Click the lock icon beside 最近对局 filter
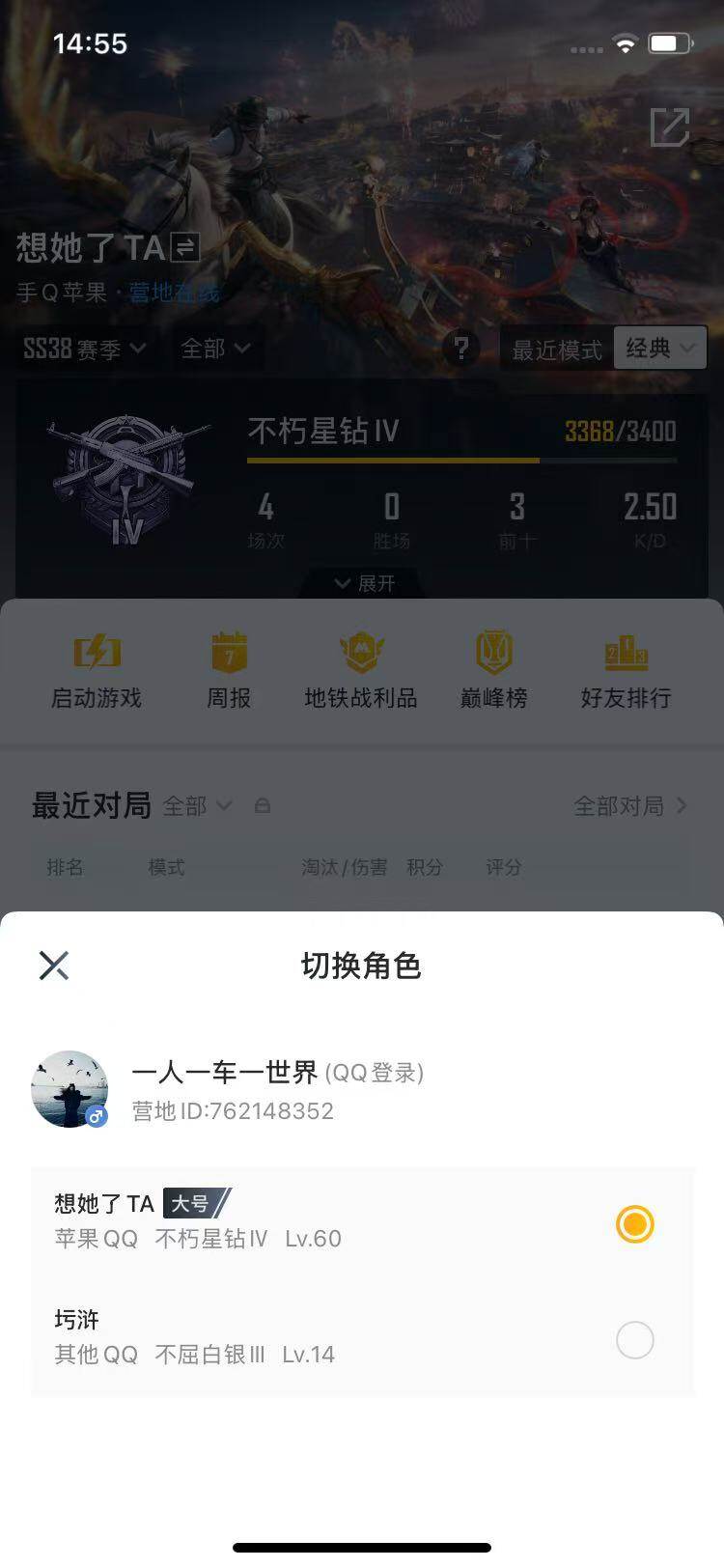This screenshot has height=1568, width=724. [x=263, y=805]
